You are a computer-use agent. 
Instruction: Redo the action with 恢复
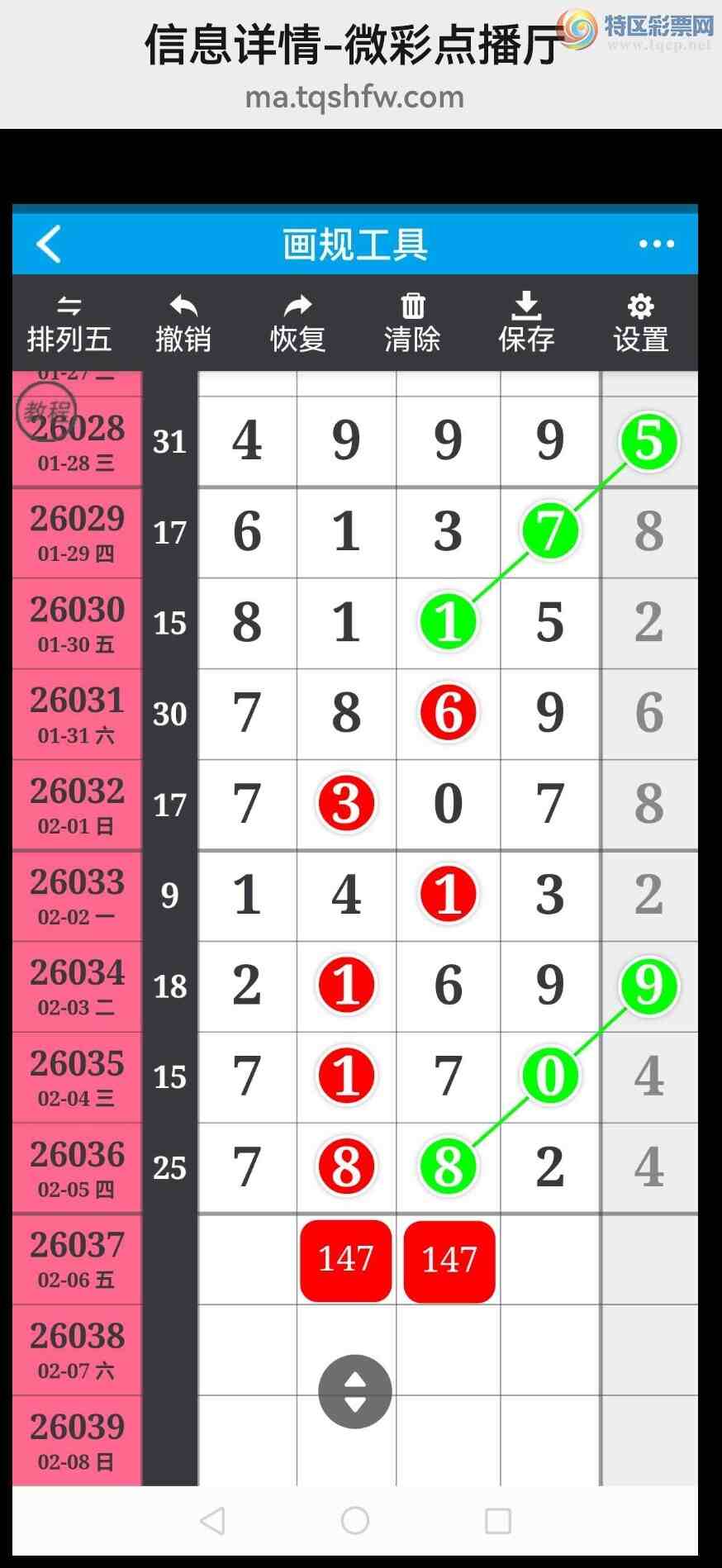[x=297, y=324]
